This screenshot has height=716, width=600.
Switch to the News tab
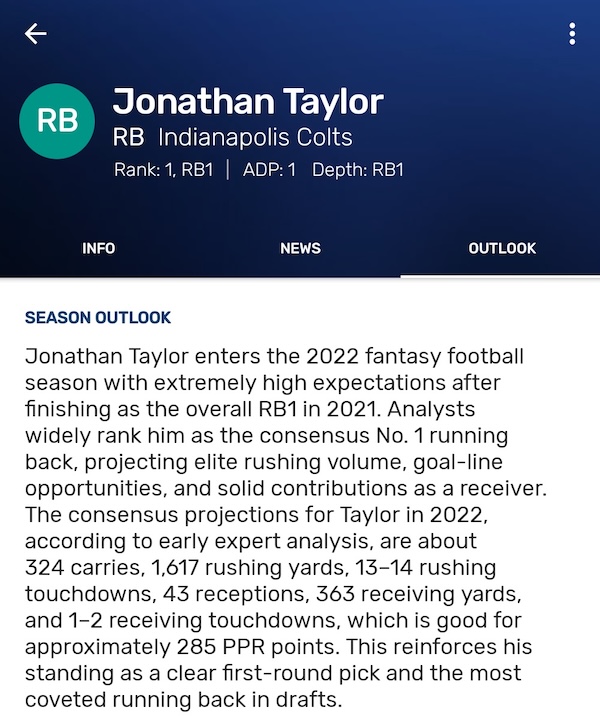click(300, 248)
